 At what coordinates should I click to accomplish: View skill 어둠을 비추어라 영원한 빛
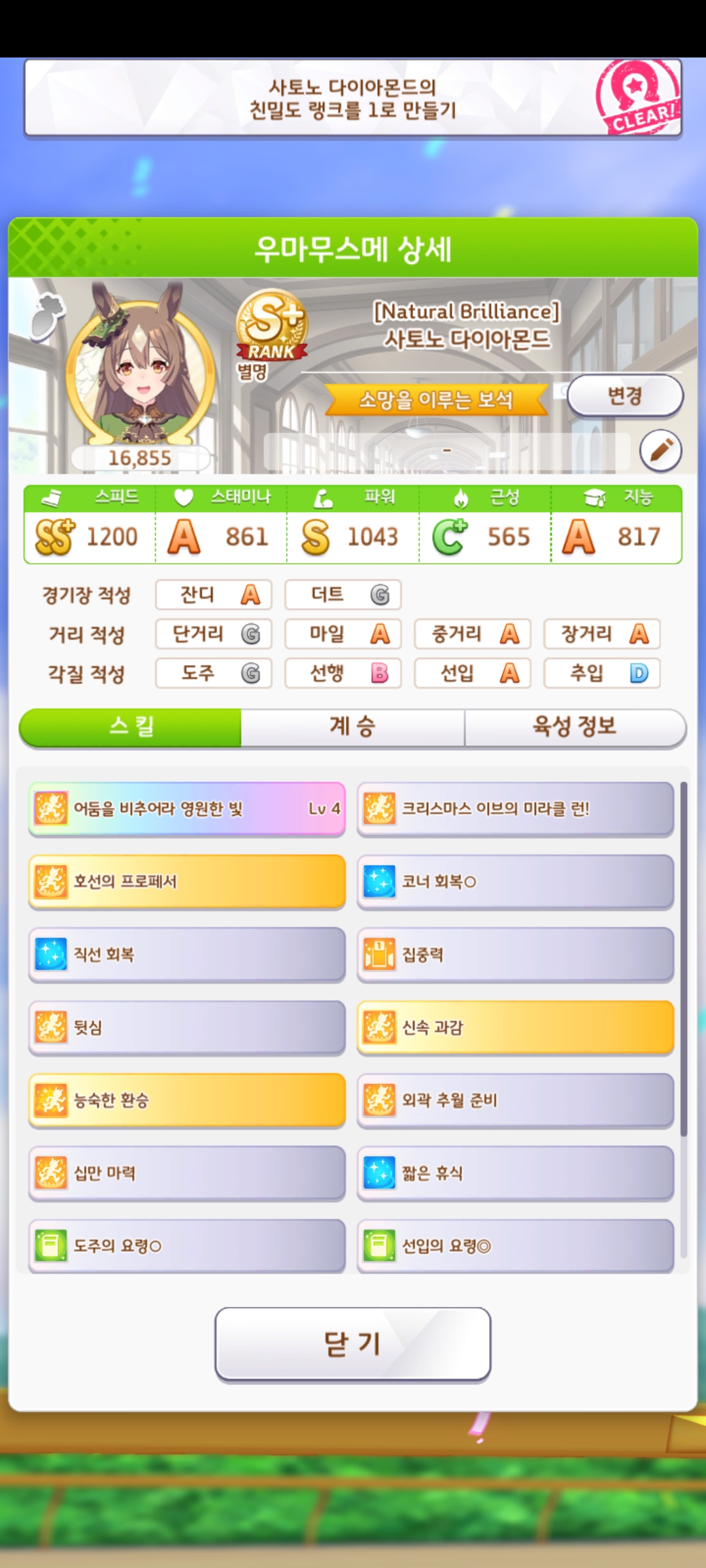tap(187, 809)
